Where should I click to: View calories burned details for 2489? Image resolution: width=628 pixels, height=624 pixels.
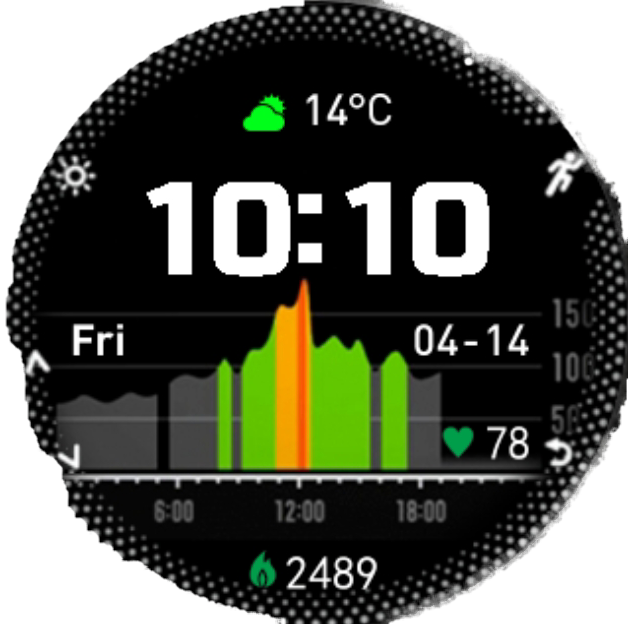314,573
